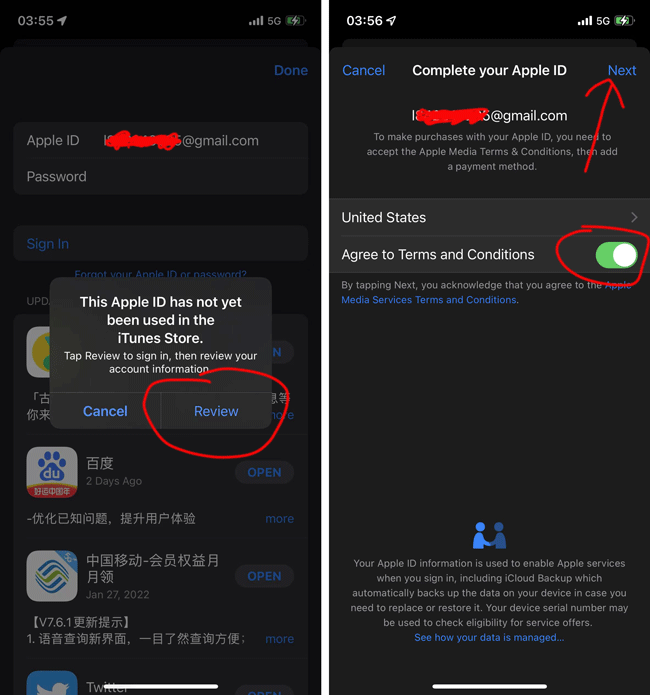
Task: Open Apple Media Services Terms and Conditions link
Action: [x=428, y=300]
